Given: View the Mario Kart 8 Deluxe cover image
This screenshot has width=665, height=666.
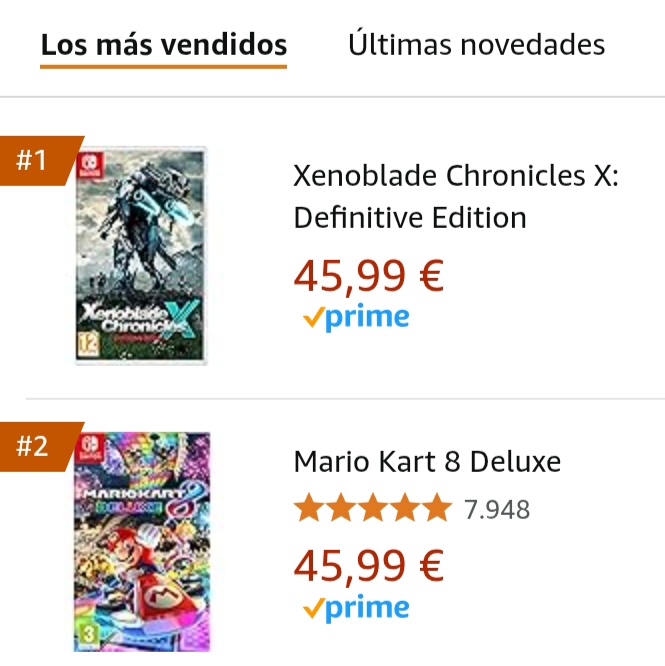Looking at the screenshot, I should tap(141, 542).
